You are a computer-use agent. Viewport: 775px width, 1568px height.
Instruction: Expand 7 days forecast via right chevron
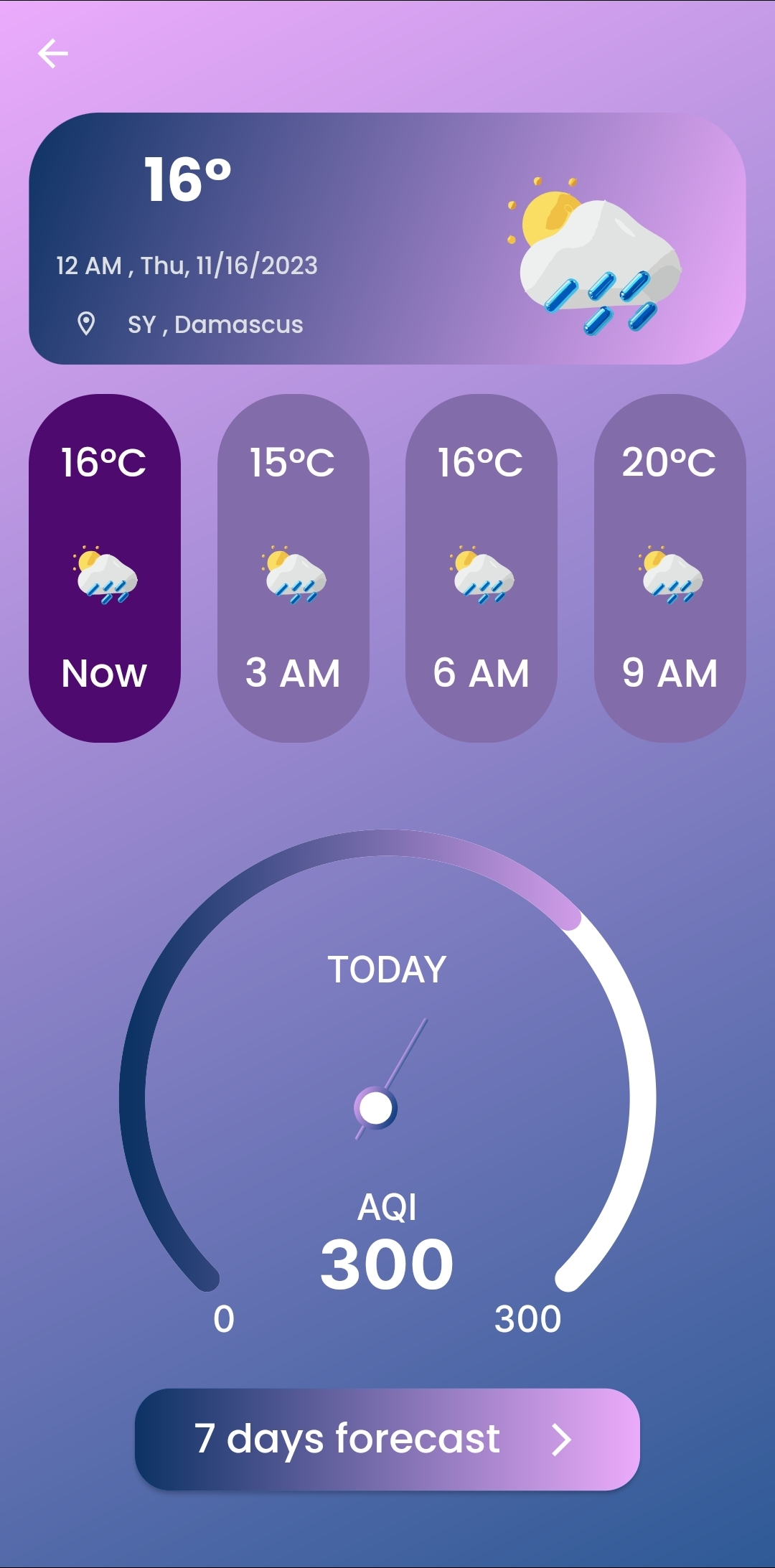pyautogui.click(x=561, y=1437)
